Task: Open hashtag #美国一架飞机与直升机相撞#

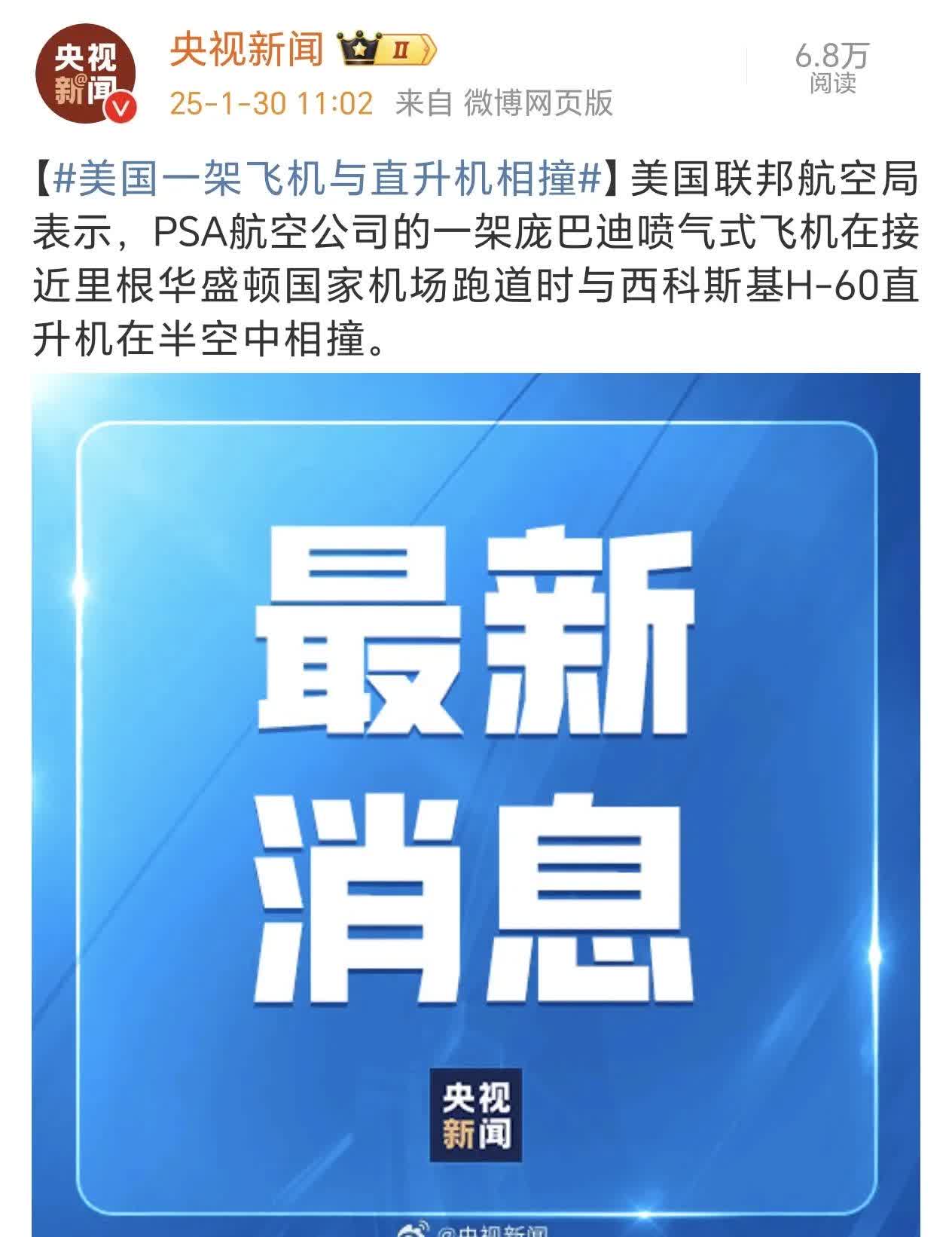Action: pos(327,179)
